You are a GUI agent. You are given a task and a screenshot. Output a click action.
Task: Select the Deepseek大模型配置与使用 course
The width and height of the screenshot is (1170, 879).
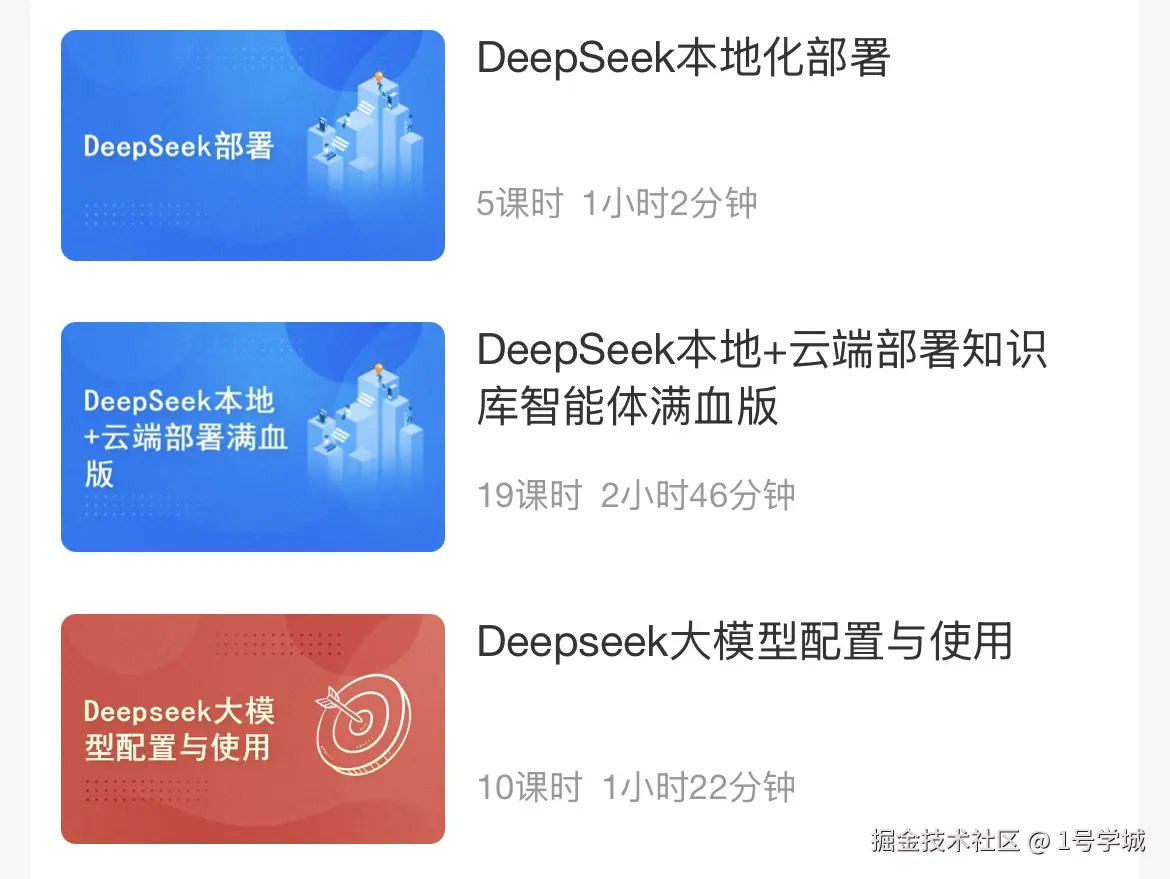click(x=744, y=642)
